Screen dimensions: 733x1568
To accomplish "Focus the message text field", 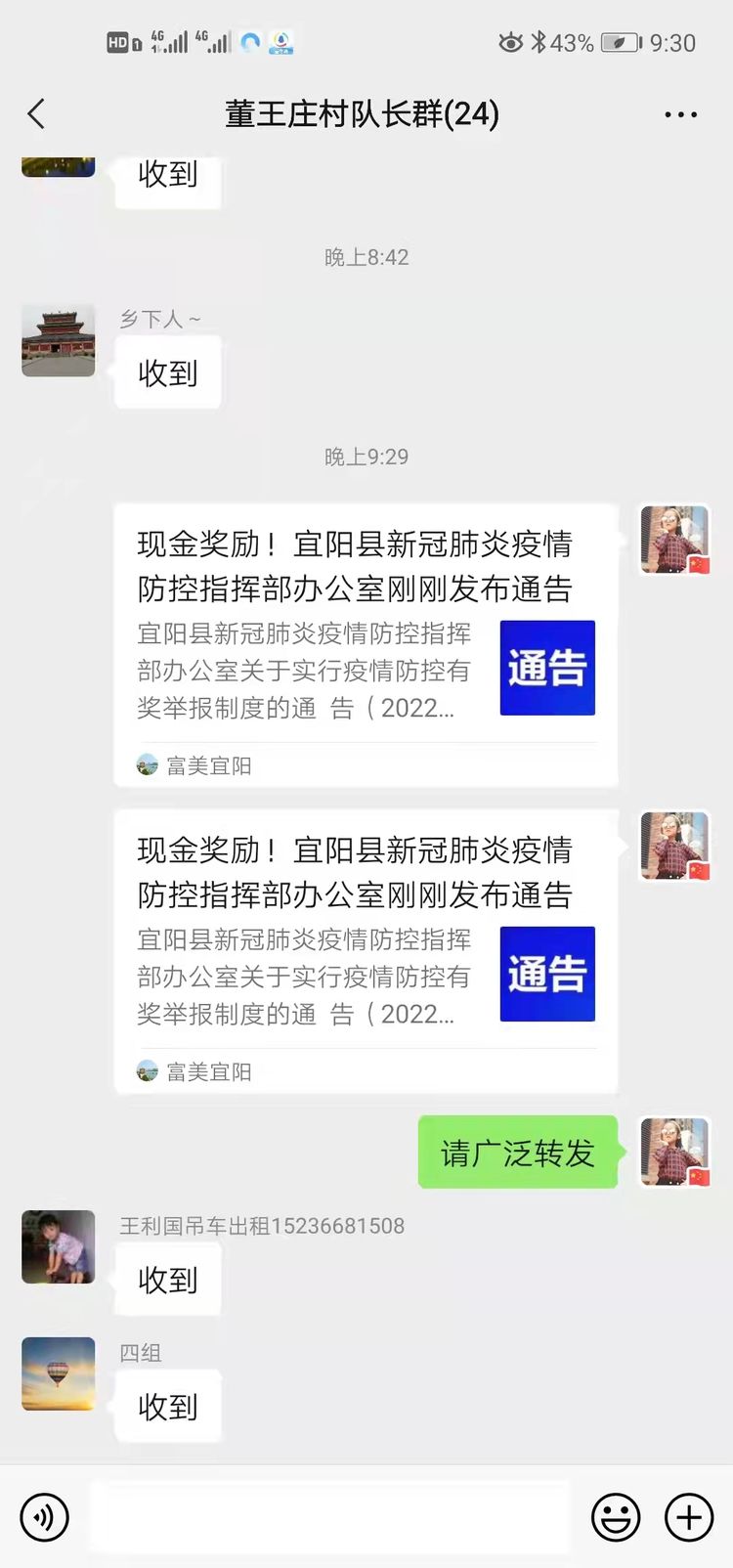I will pyautogui.click(x=330, y=1517).
